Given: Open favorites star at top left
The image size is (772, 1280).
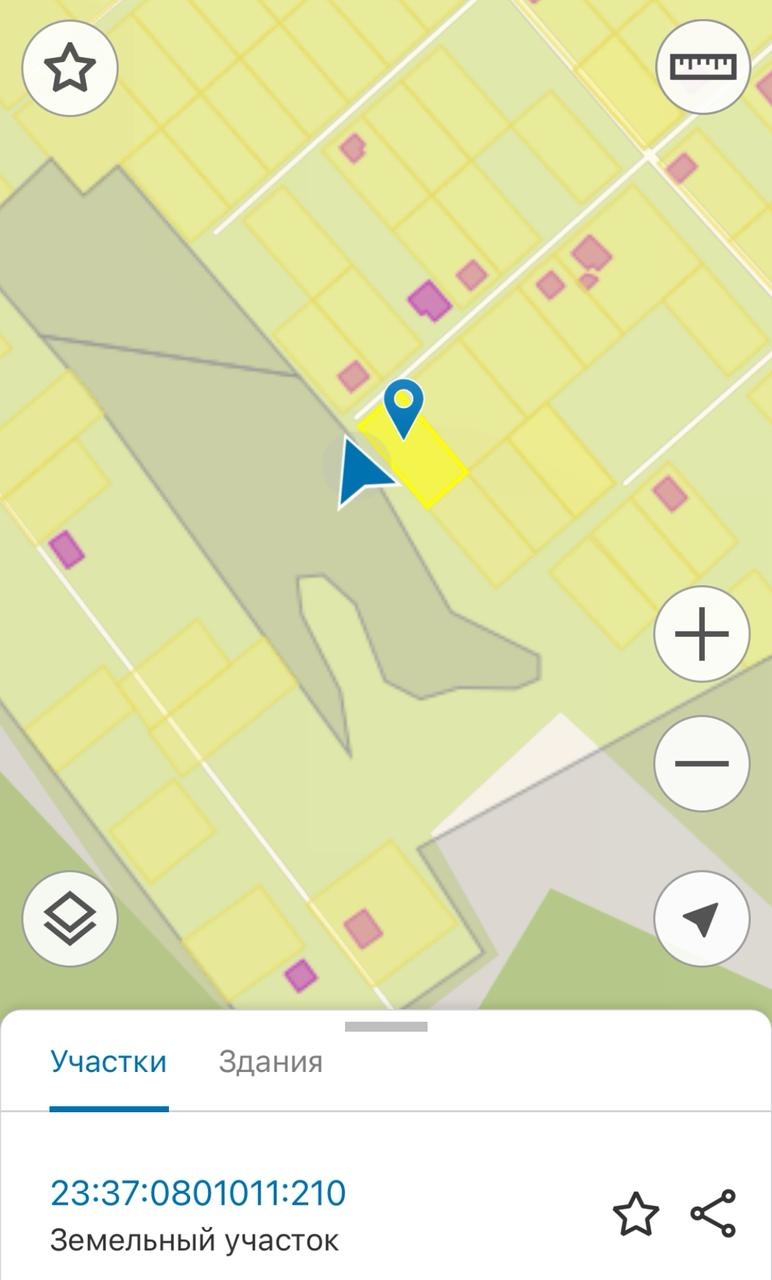Looking at the screenshot, I should click(x=70, y=69).
